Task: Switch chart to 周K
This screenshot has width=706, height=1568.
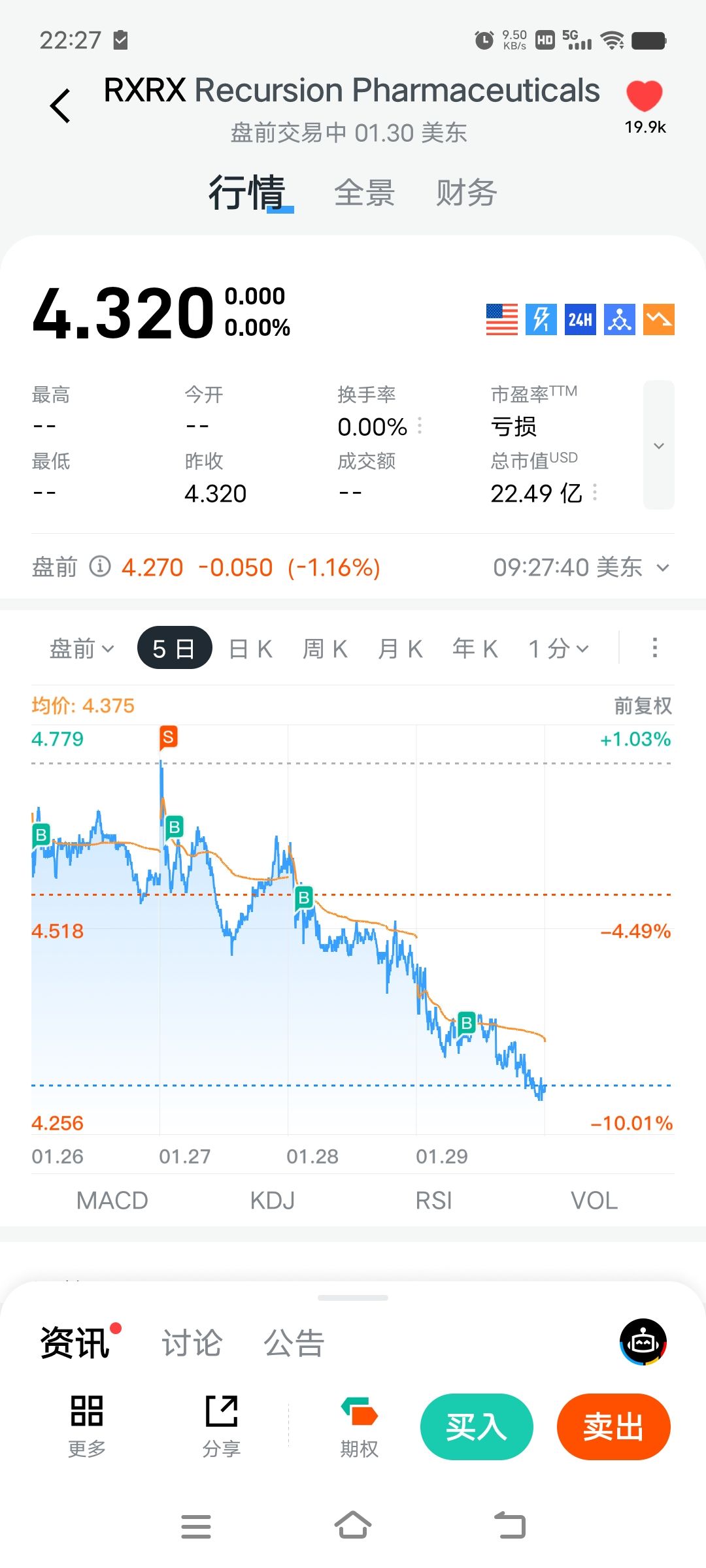Action: click(x=325, y=649)
